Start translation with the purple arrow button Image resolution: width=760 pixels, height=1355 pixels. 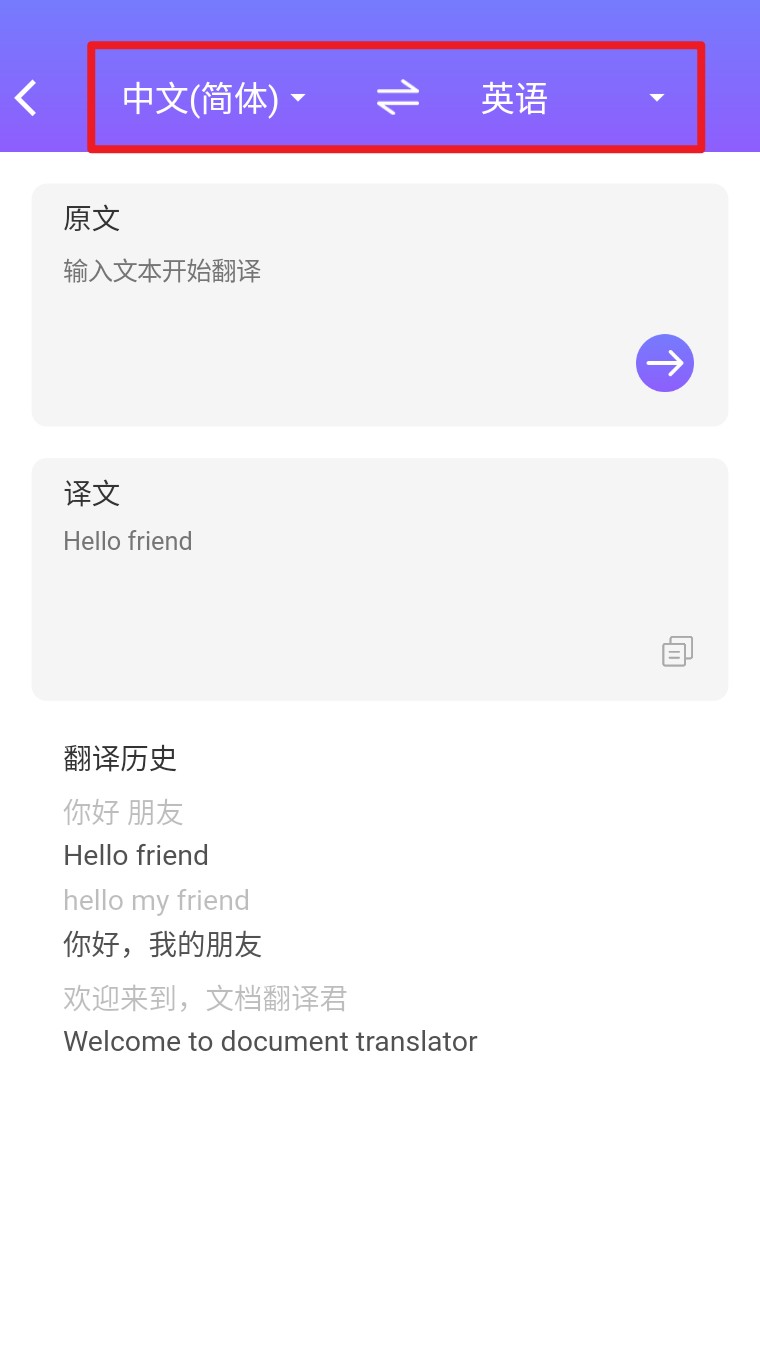click(665, 363)
